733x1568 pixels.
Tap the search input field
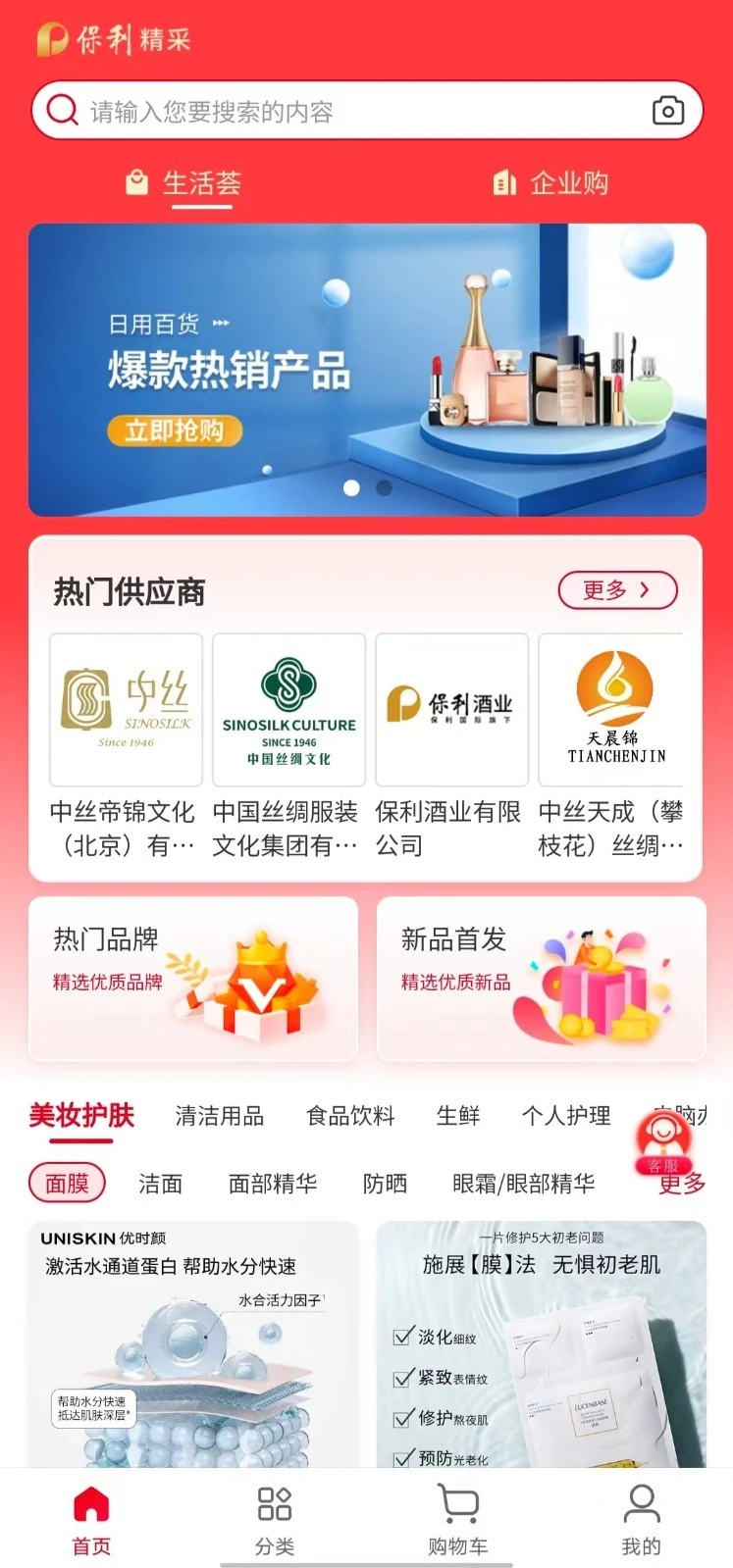pos(294,111)
